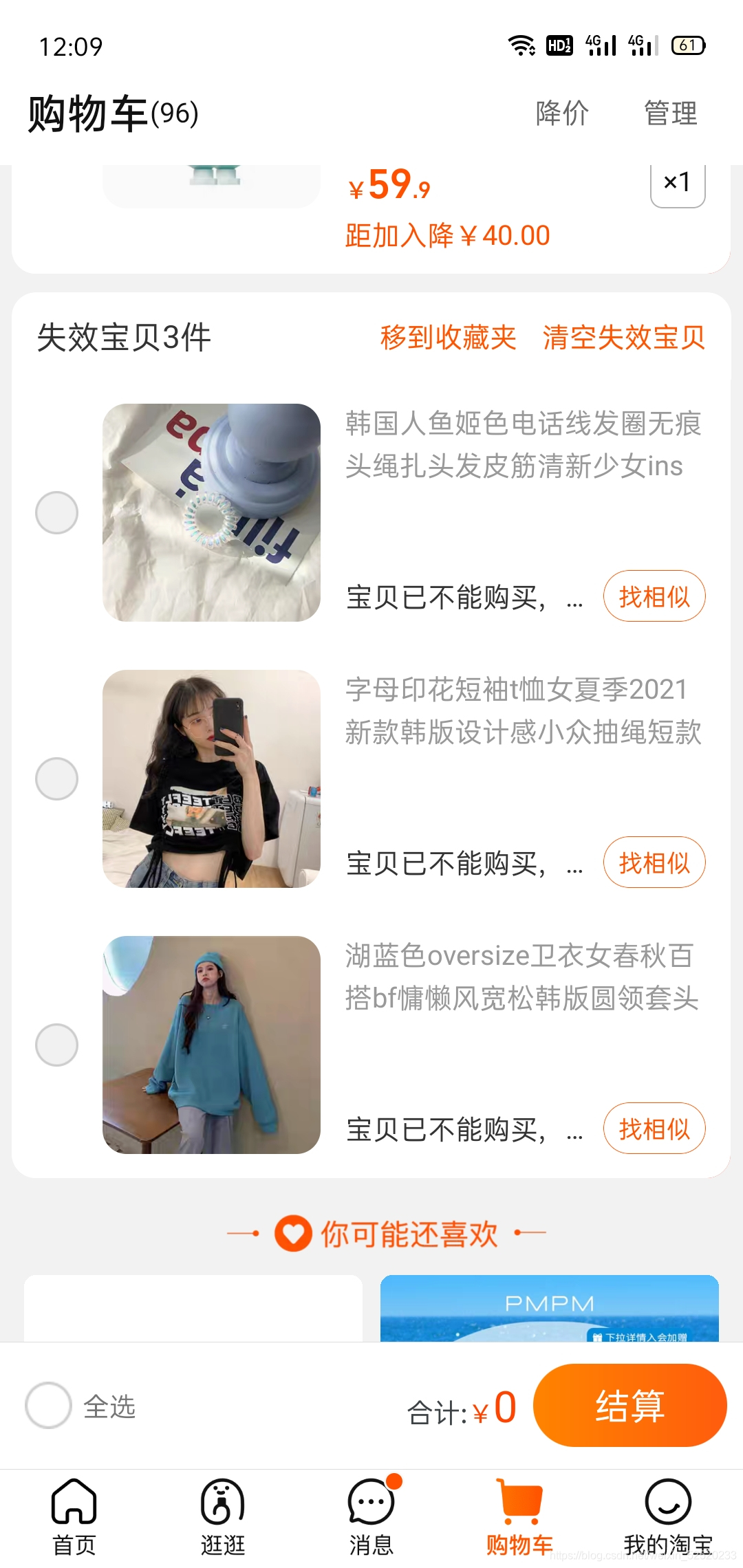The image size is (743, 1568).
Task: Open the PMPM recommended product card
Action: (549, 1308)
